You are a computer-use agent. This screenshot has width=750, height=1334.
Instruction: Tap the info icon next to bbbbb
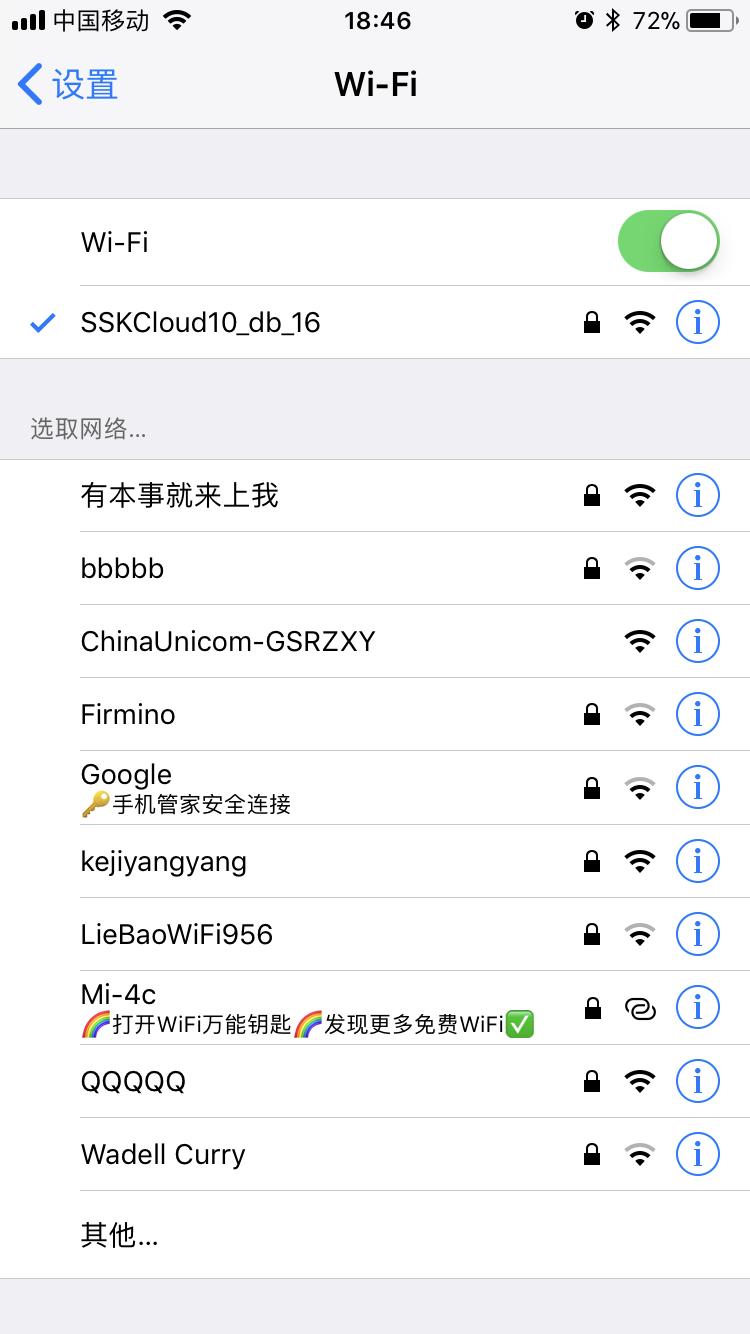pos(698,568)
